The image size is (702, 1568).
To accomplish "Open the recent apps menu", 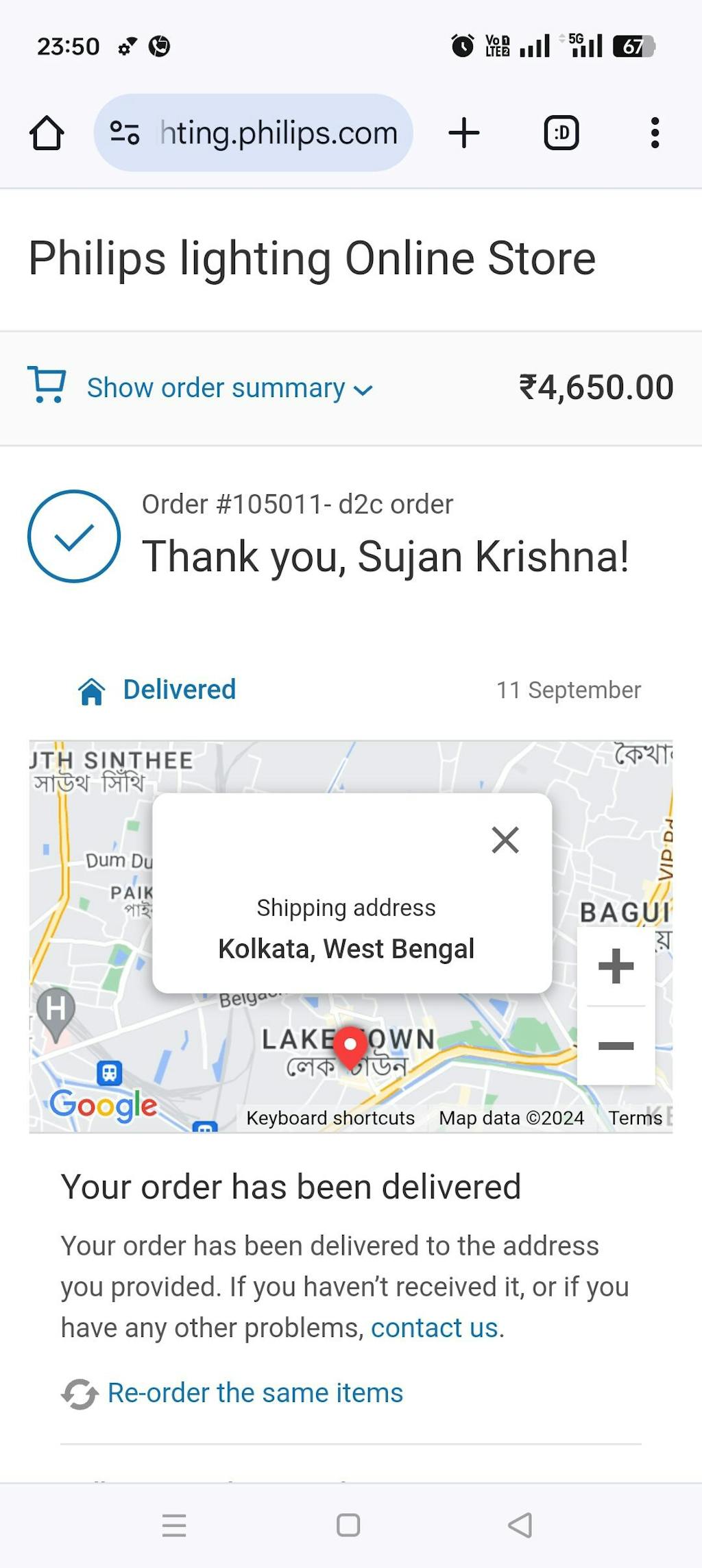I will 174,1525.
